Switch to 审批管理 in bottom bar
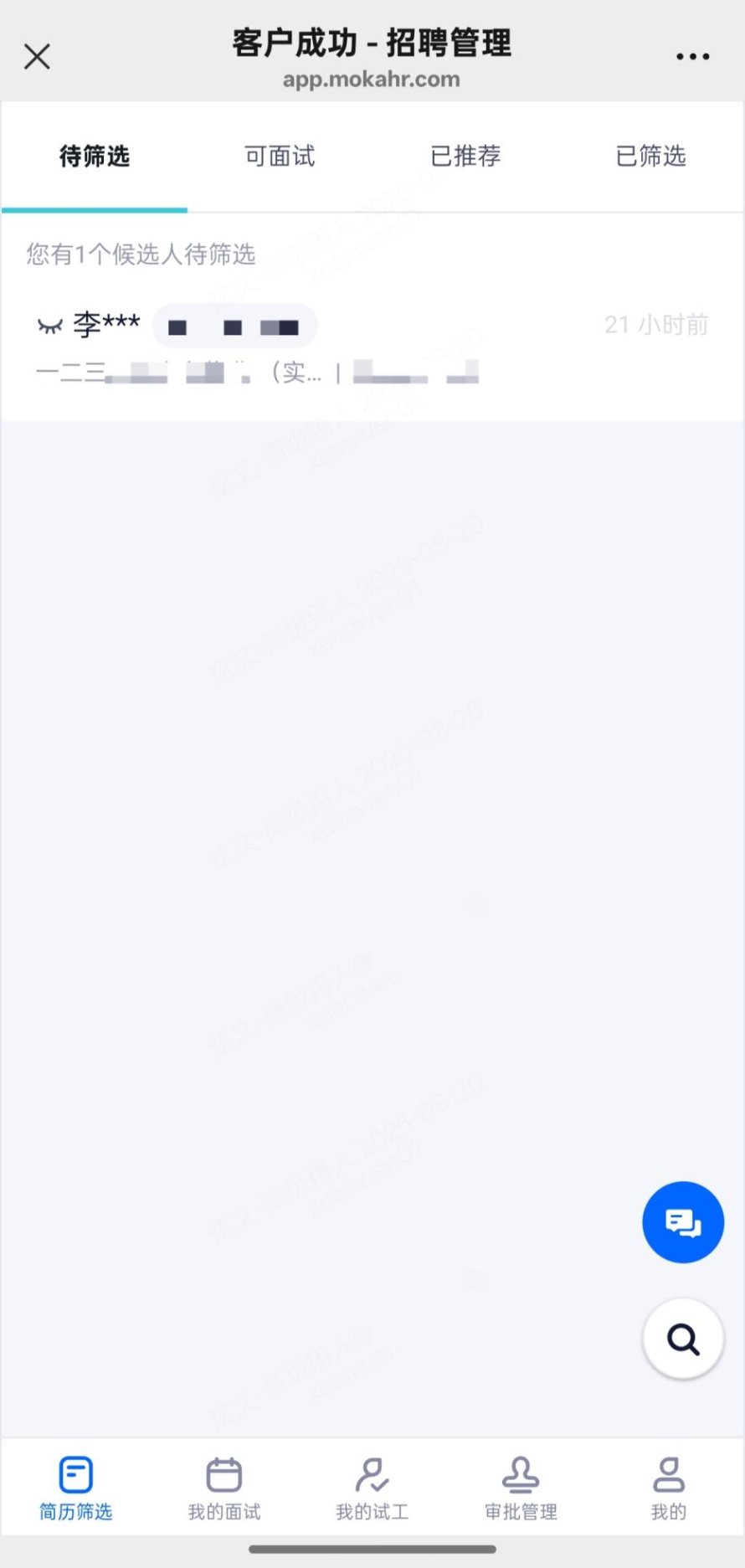 point(521,1489)
